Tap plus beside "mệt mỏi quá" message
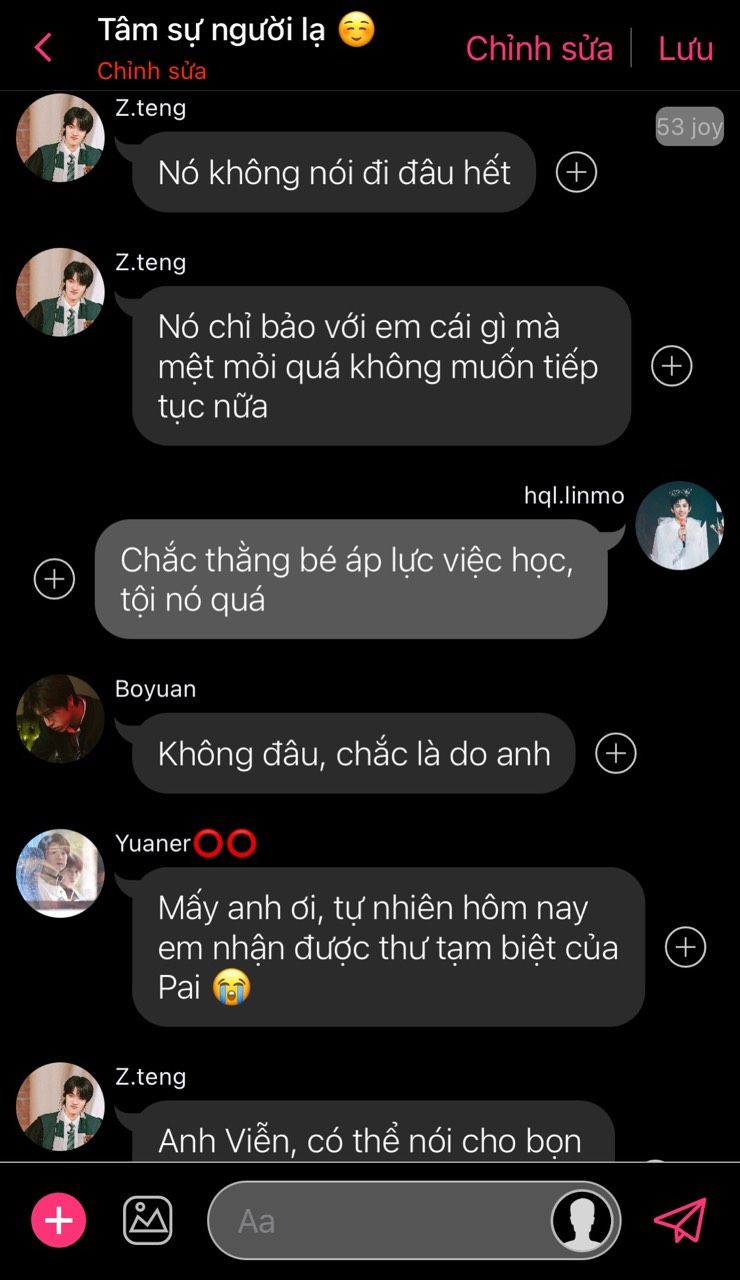 (x=672, y=366)
